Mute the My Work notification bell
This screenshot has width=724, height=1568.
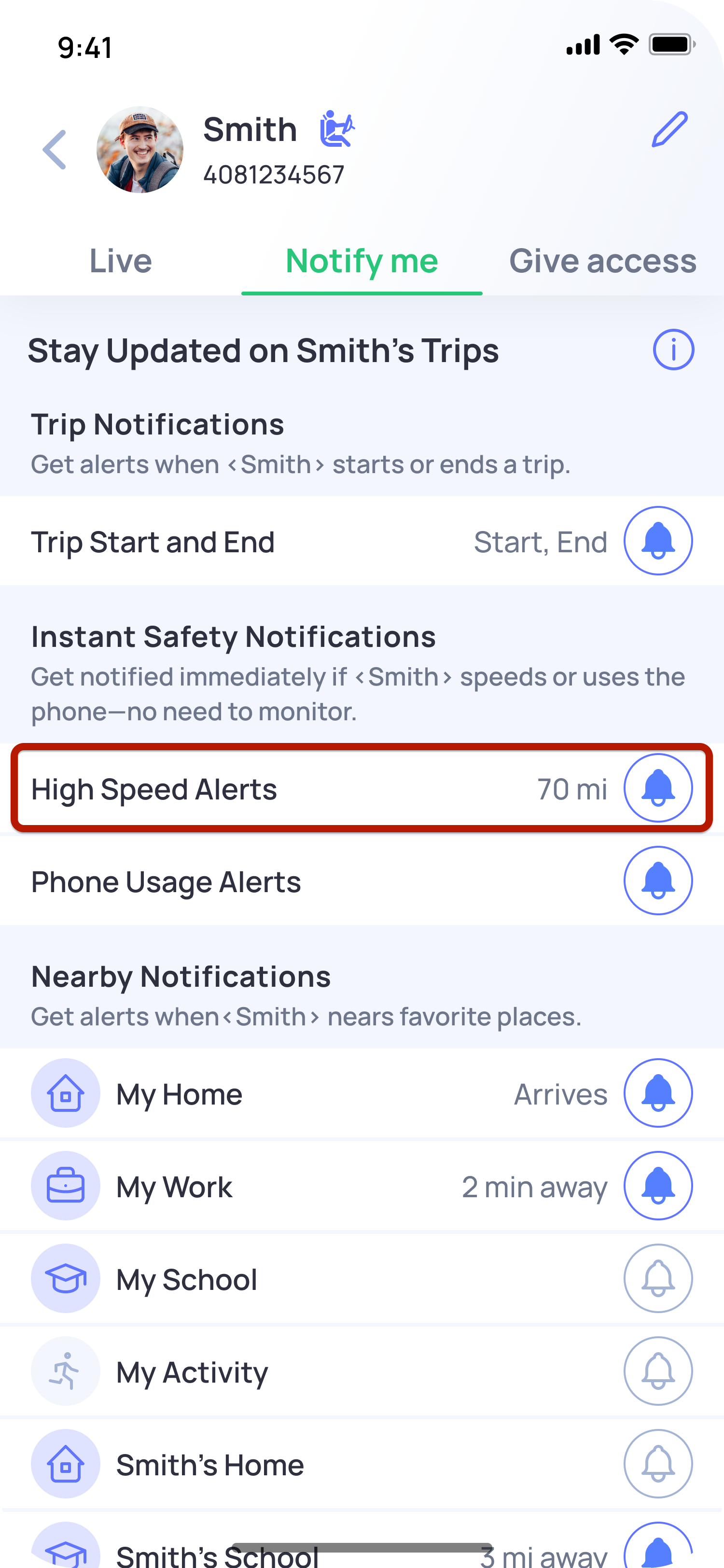tap(658, 1186)
